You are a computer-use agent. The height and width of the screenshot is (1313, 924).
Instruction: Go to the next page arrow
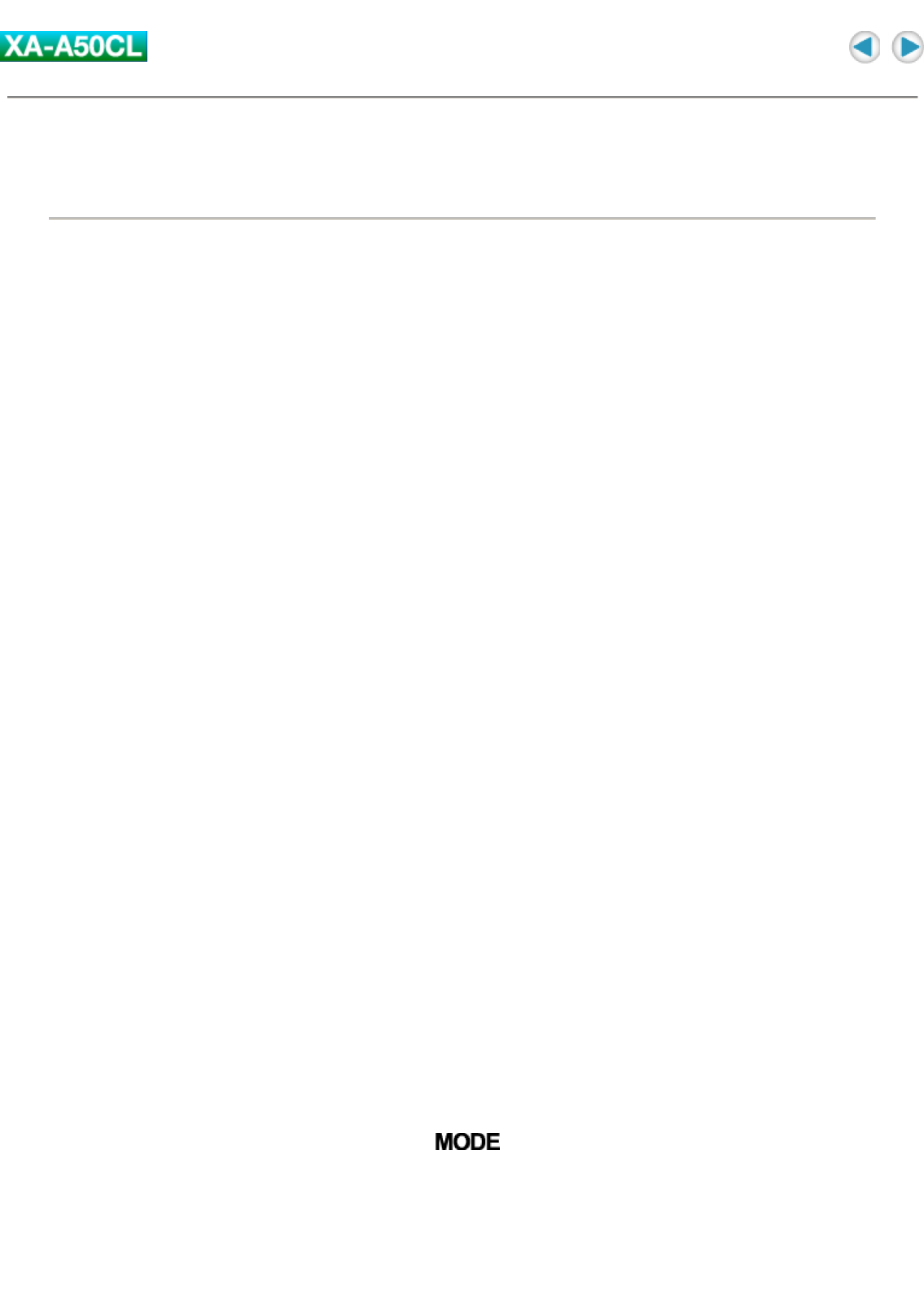[907, 47]
